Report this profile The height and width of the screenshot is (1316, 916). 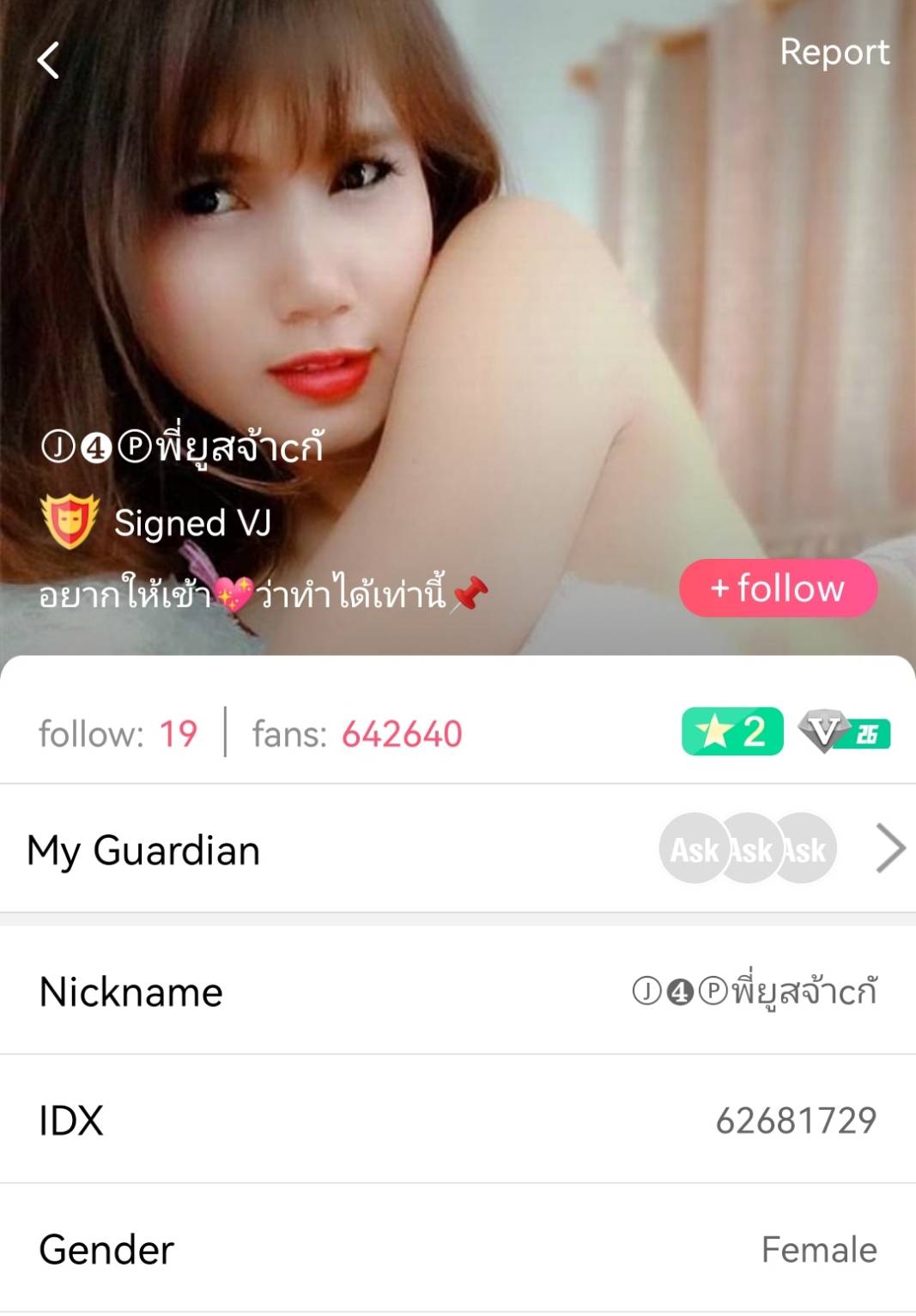click(x=834, y=52)
